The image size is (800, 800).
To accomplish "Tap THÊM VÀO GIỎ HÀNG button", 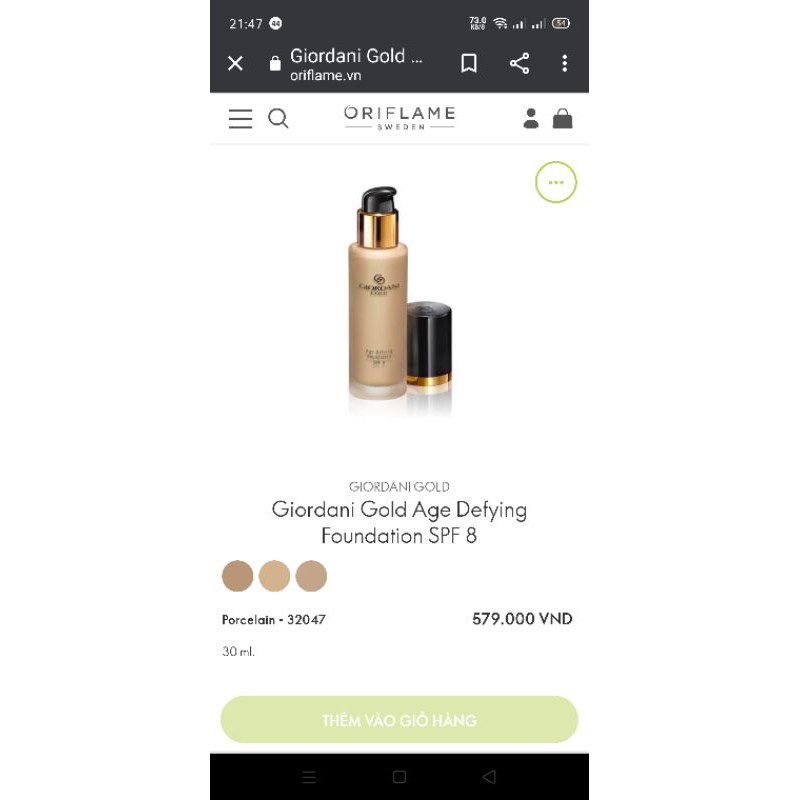I will click(399, 720).
